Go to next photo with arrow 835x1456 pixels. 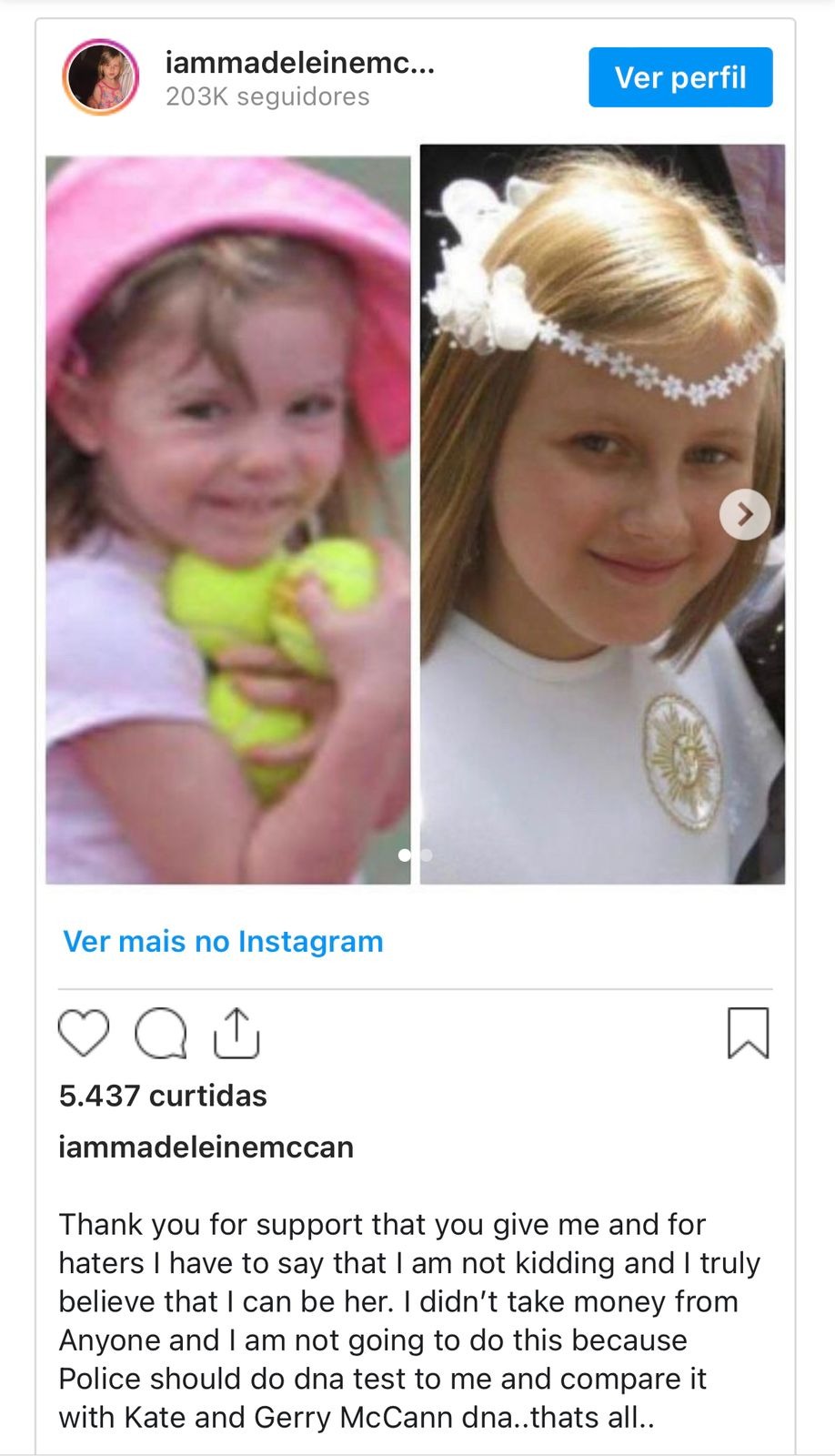[x=745, y=515]
